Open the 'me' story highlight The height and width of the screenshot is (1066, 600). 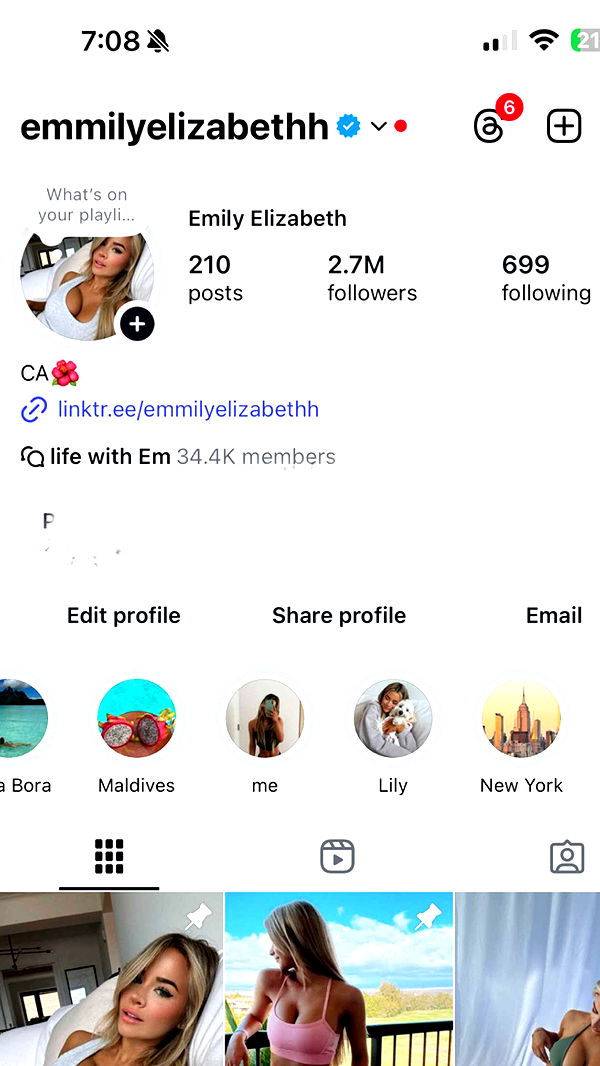pos(264,718)
